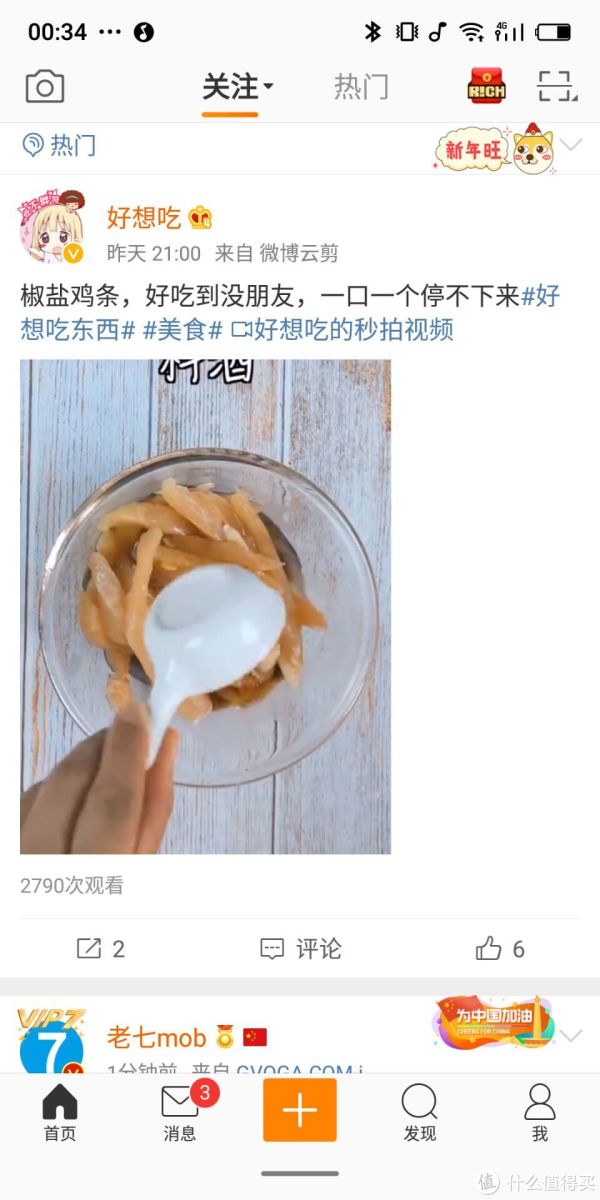Open the 消息 tab with 3 unread
600x1200 pixels.
(x=180, y=1112)
